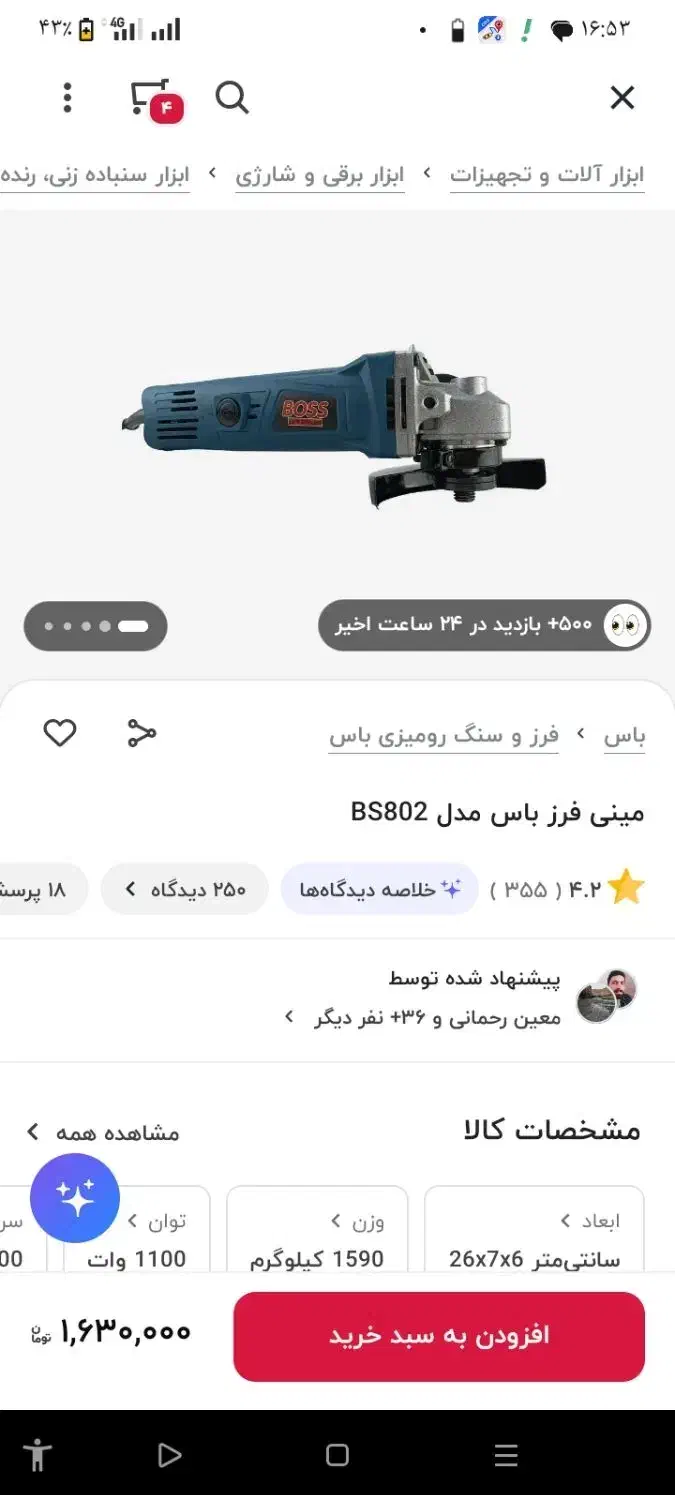This screenshot has width=675, height=1495.
Task: Share this product
Action: point(142,734)
